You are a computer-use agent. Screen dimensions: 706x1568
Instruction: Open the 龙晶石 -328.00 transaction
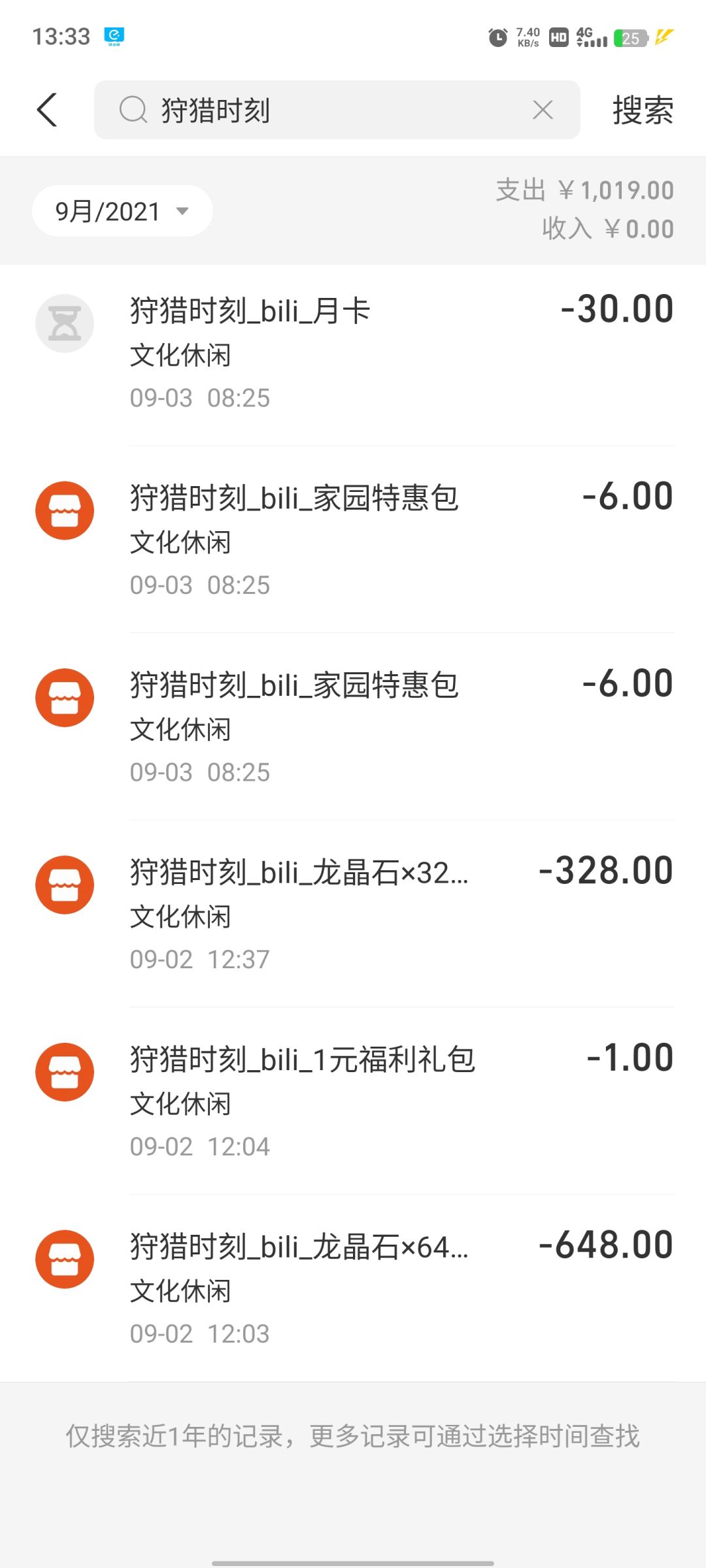coord(353,913)
